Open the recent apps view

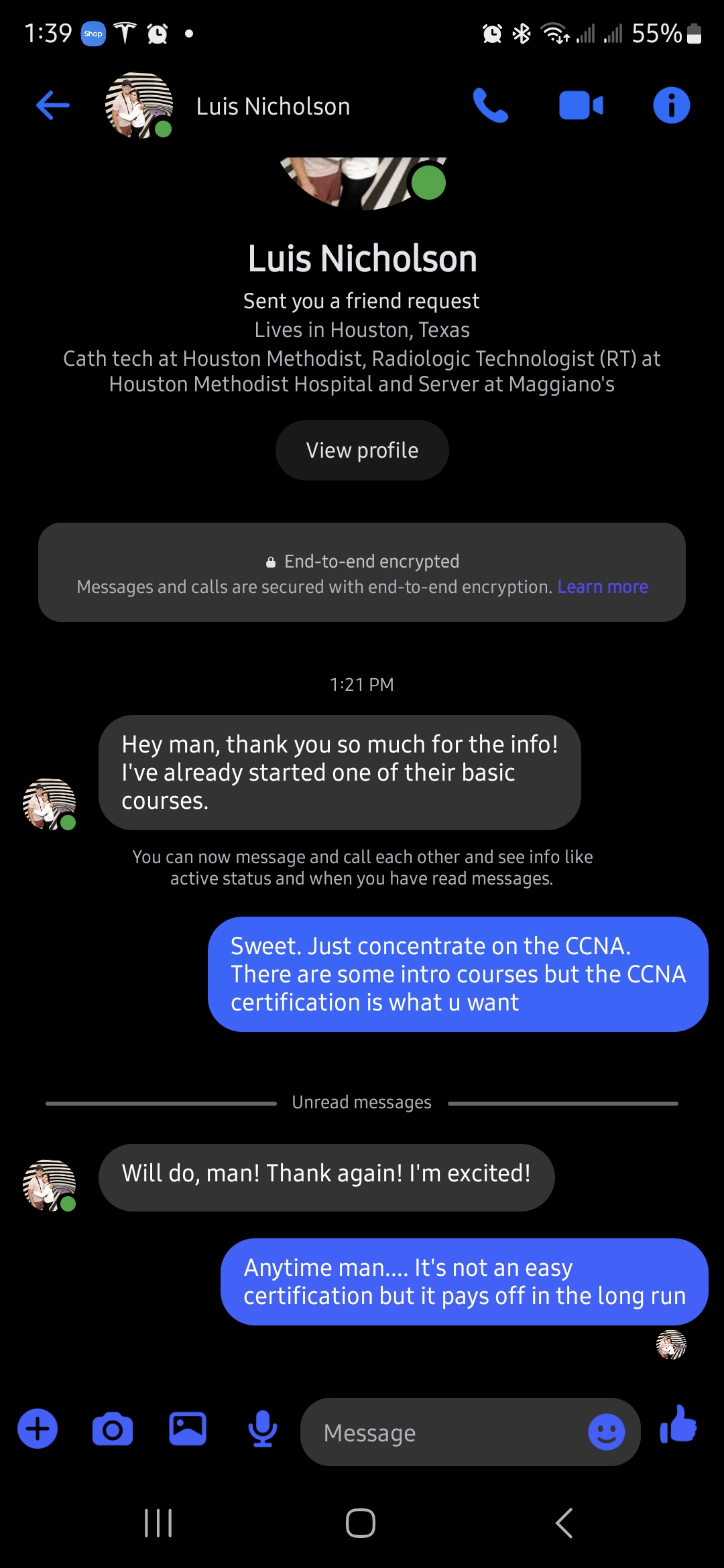point(159,1522)
